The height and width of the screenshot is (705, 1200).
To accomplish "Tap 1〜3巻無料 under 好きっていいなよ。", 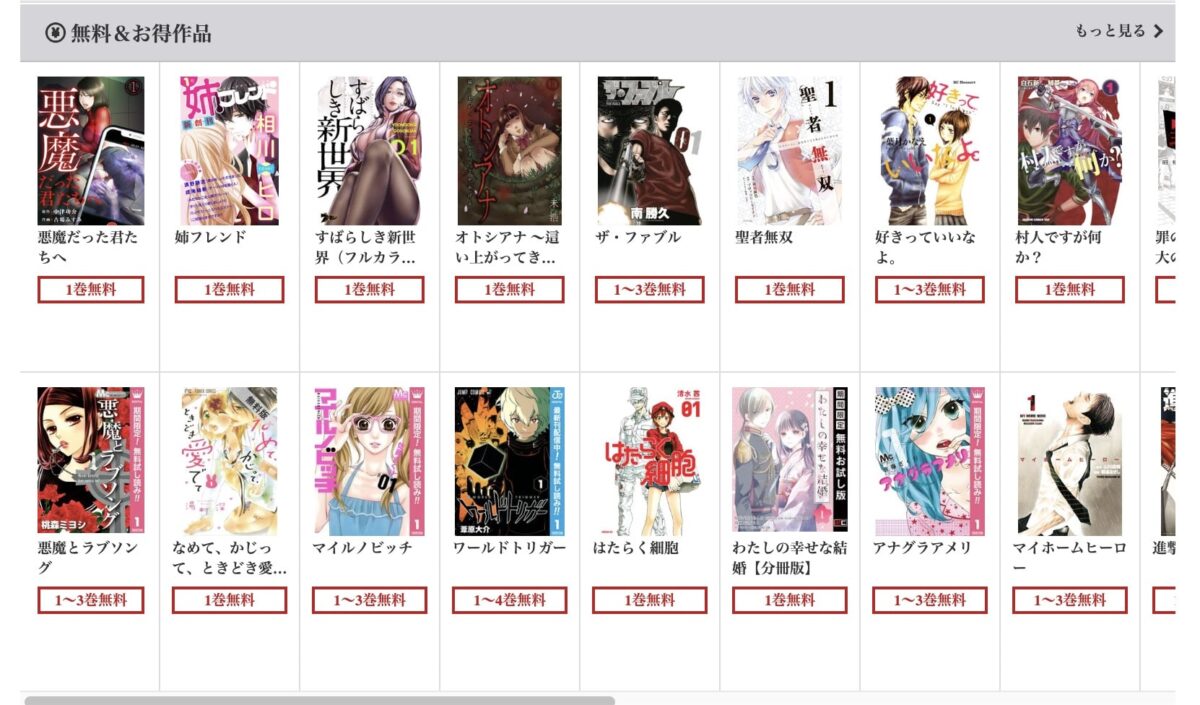I will 929,290.
